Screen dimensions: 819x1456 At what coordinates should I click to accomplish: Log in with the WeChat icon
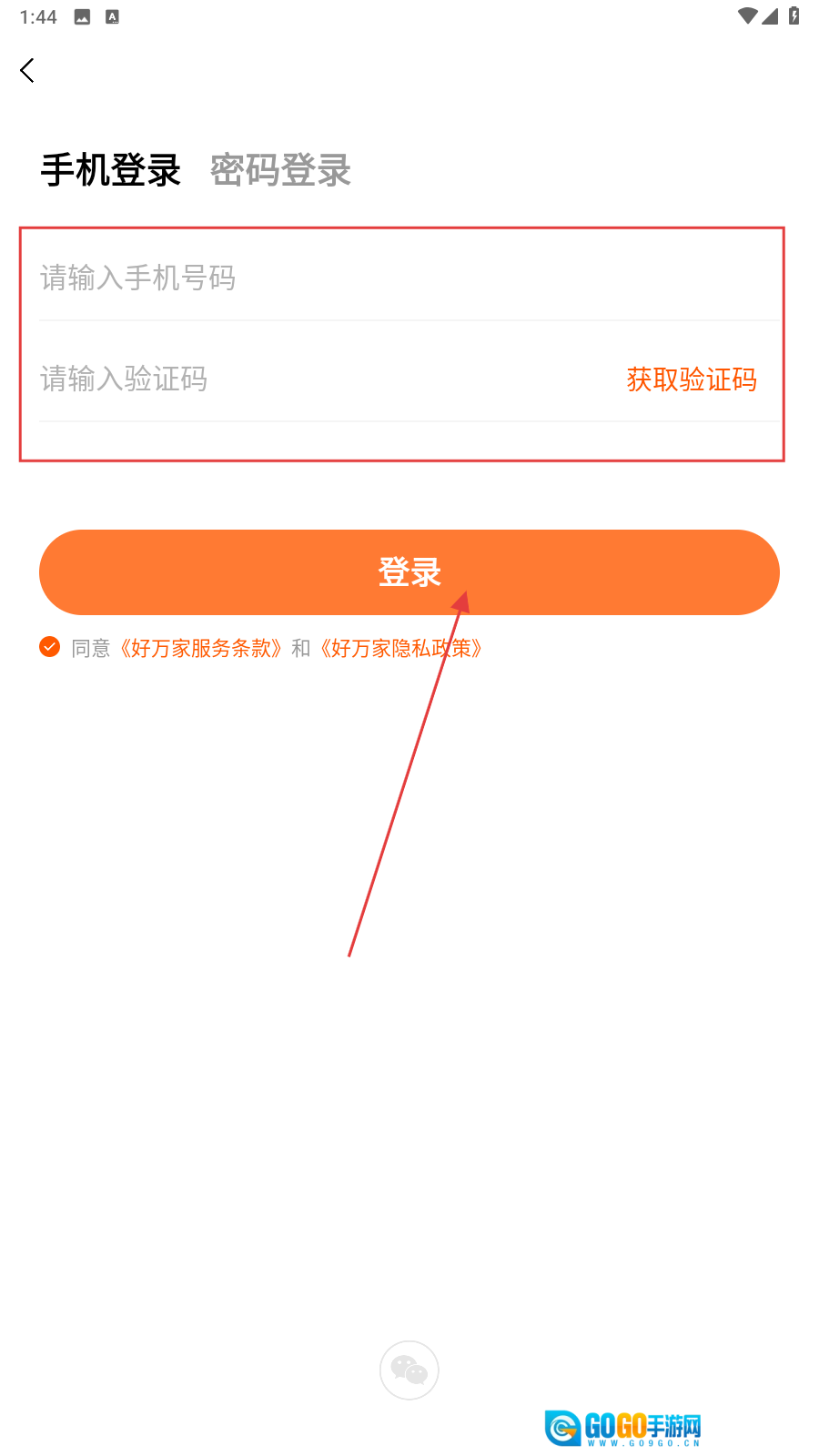pyautogui.click(x=409, y=1370)
